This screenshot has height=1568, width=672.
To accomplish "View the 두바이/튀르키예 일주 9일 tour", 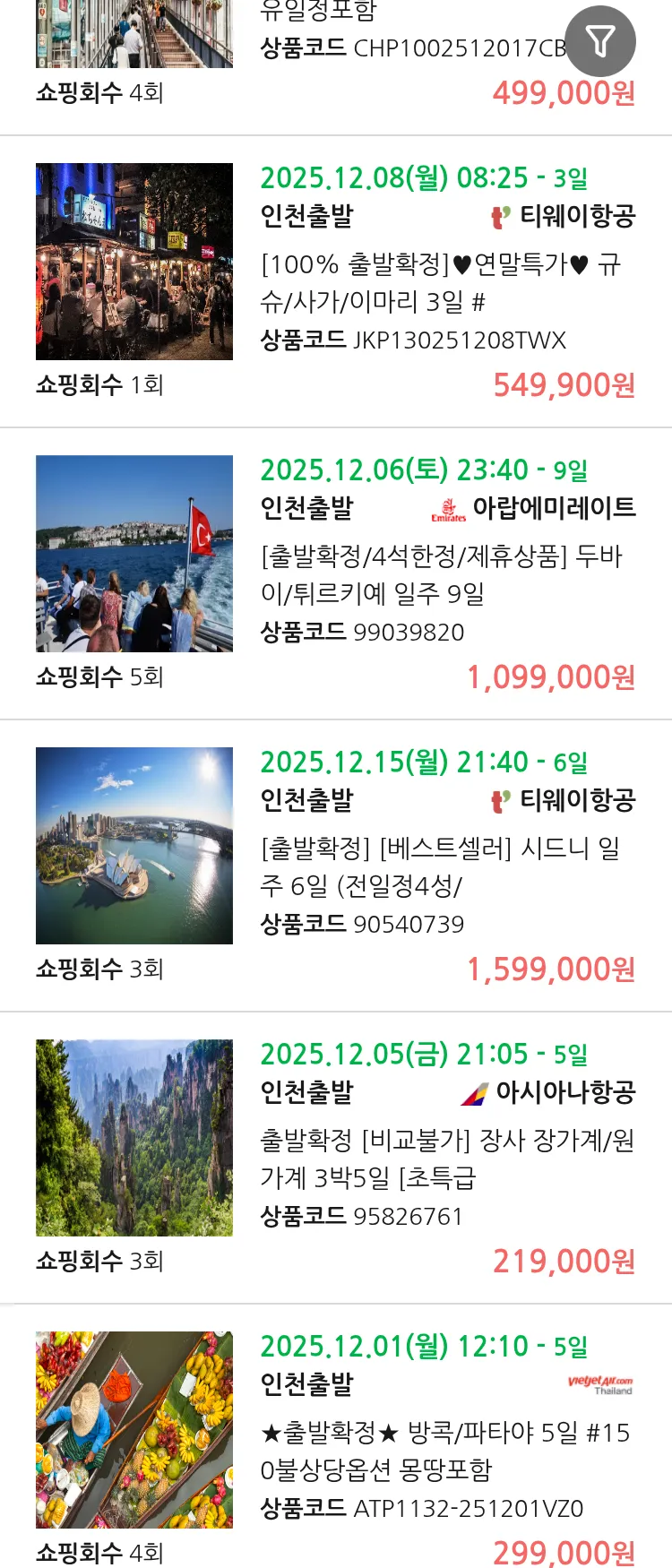I will (441, 574).
